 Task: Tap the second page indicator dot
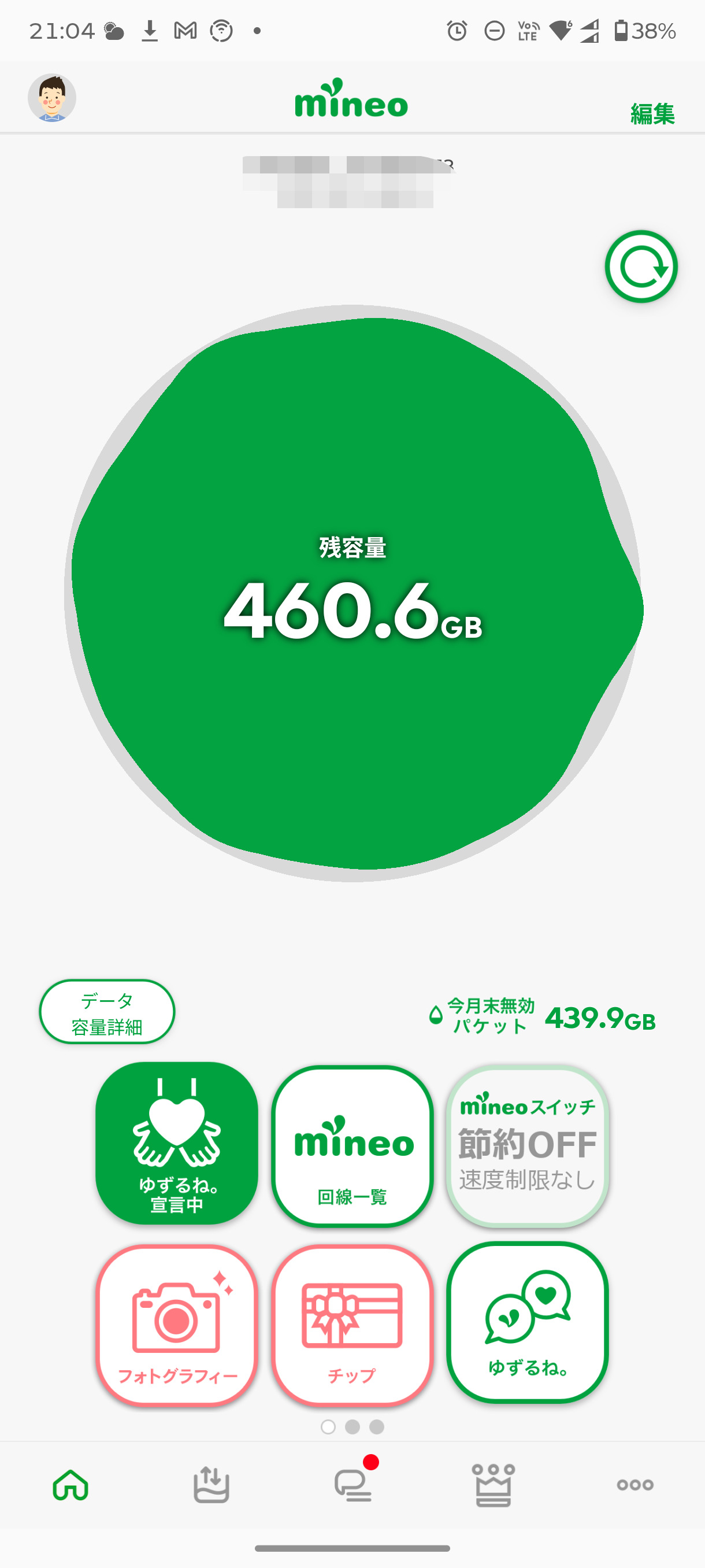(352, 1427)
